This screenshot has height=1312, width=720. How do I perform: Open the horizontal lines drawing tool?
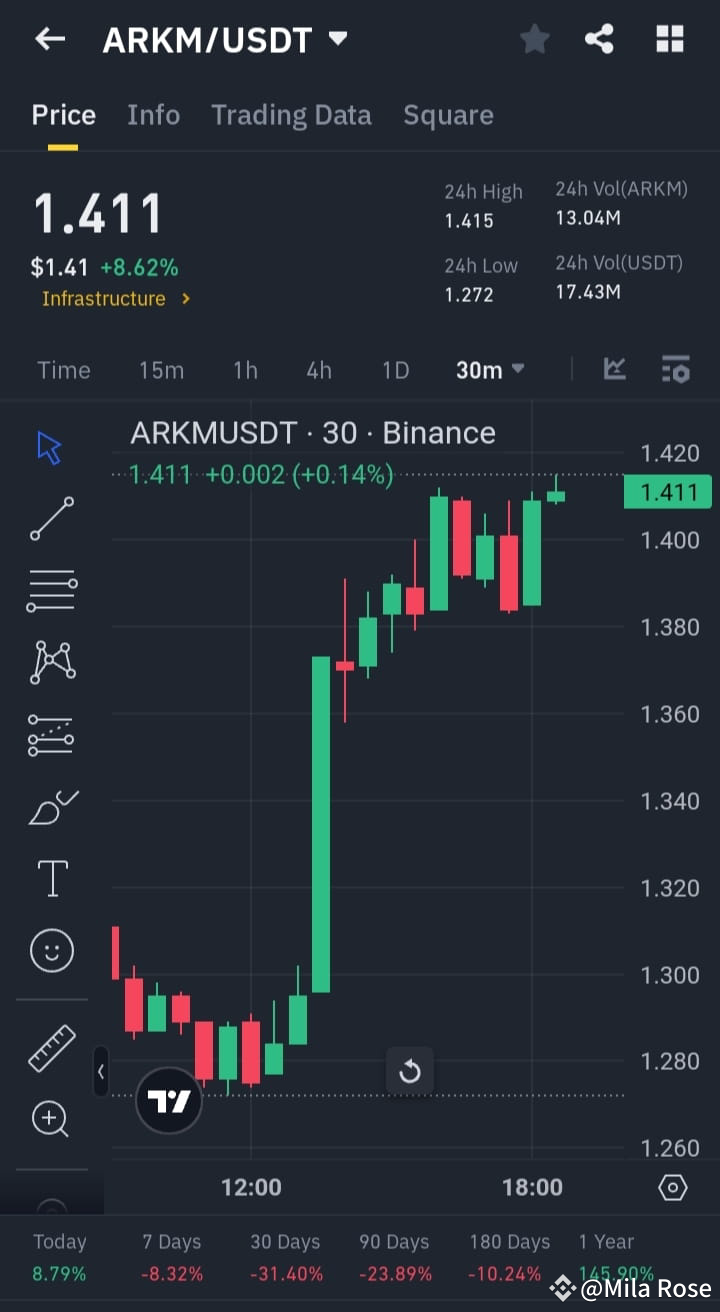click(x=51, y=590)
